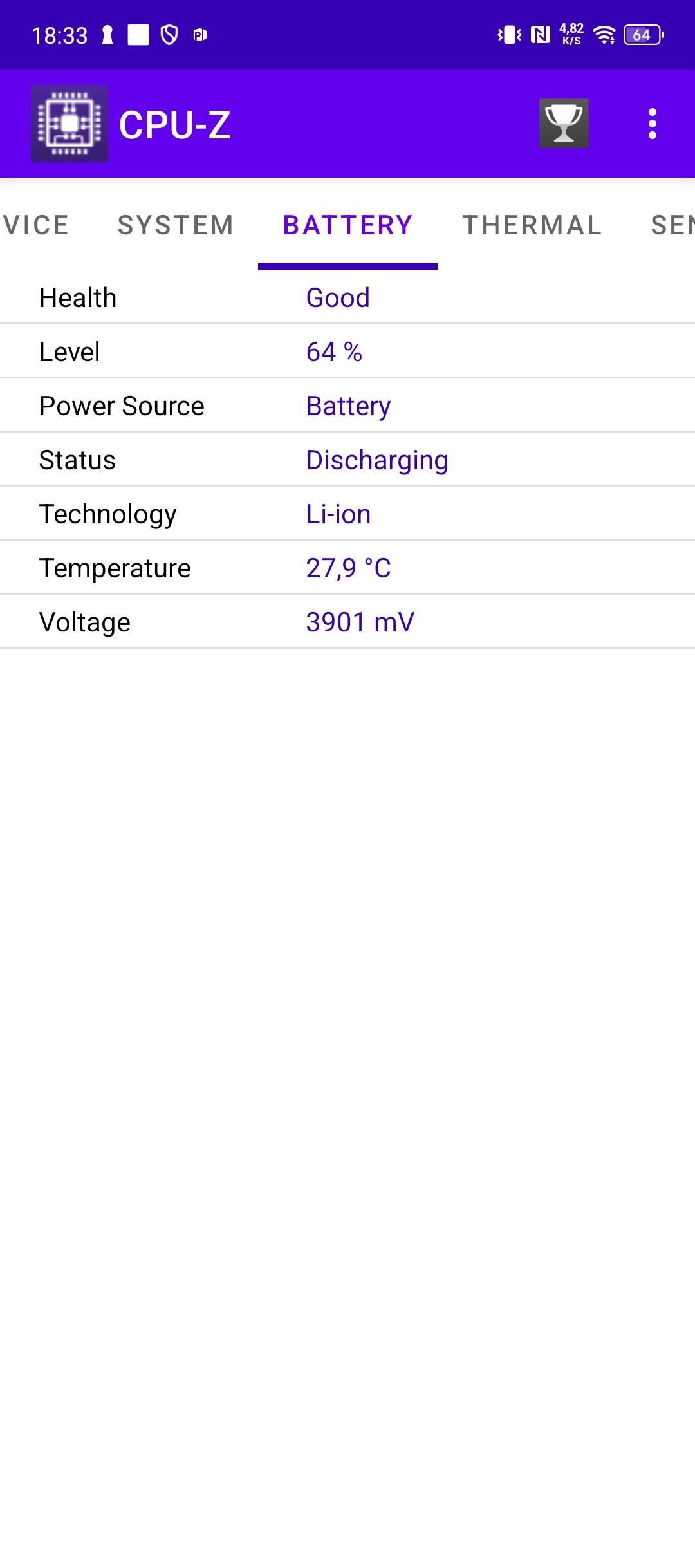The height and width of the screenshot is (1568, 695).
Task: Switch to the Thermal tab
Action: pyautogui.click(x=532, y=225)
